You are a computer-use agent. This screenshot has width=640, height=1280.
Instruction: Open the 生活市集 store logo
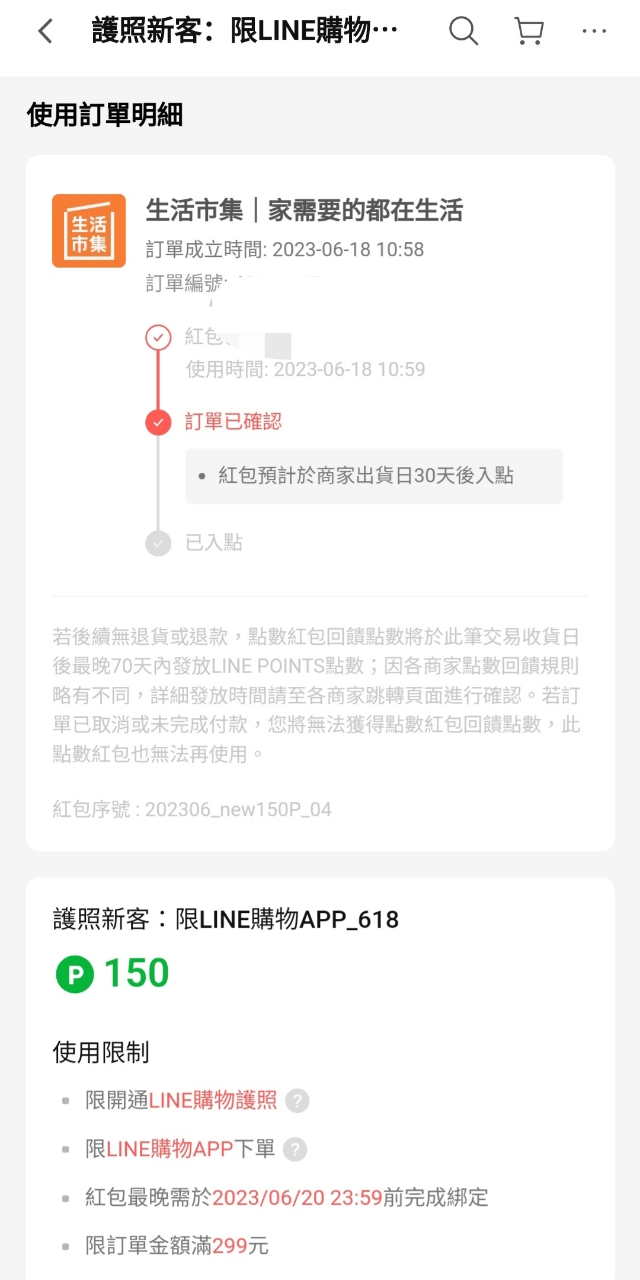(89, 231)
